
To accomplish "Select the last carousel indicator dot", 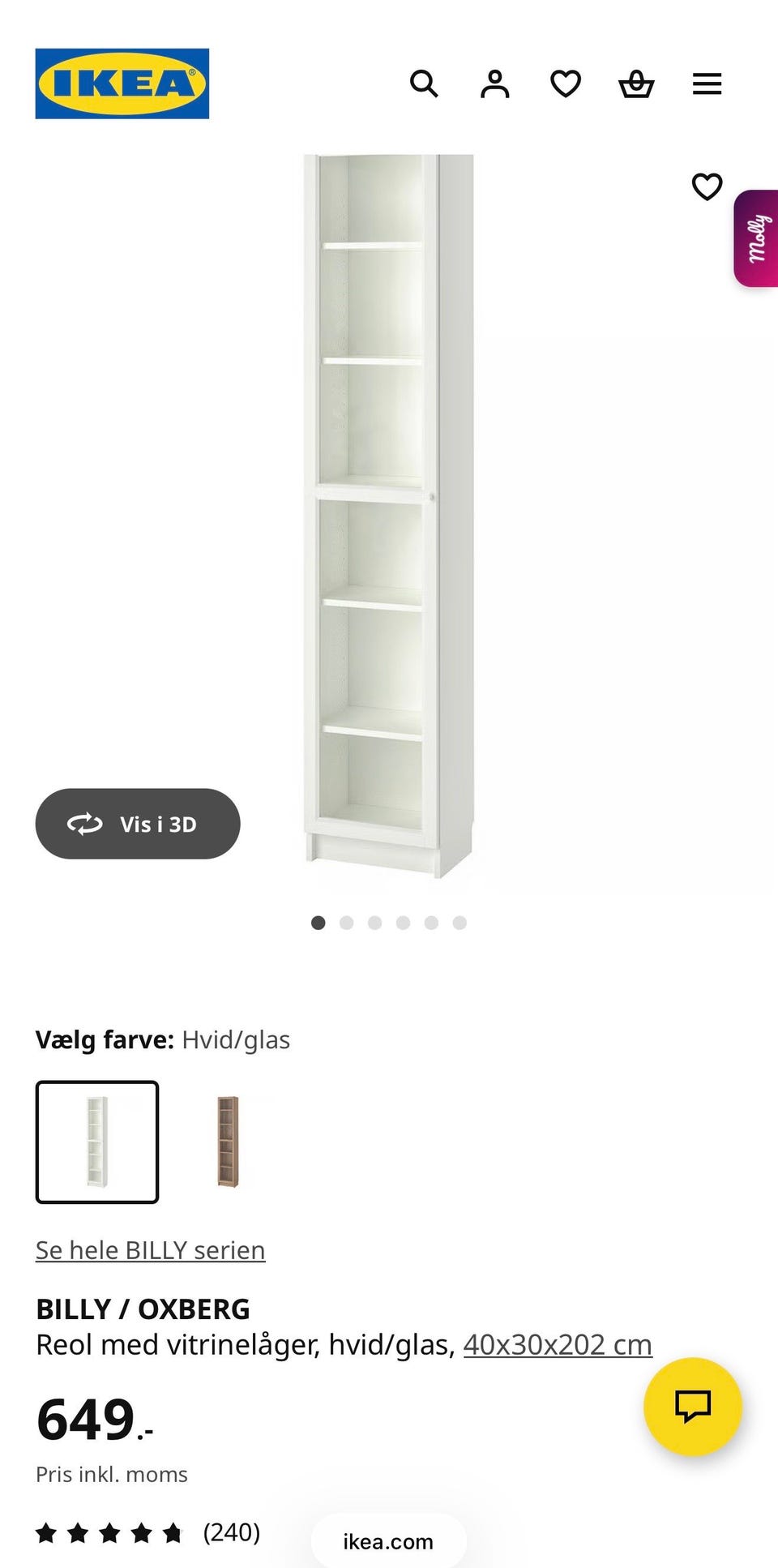I will pos(460,923).
